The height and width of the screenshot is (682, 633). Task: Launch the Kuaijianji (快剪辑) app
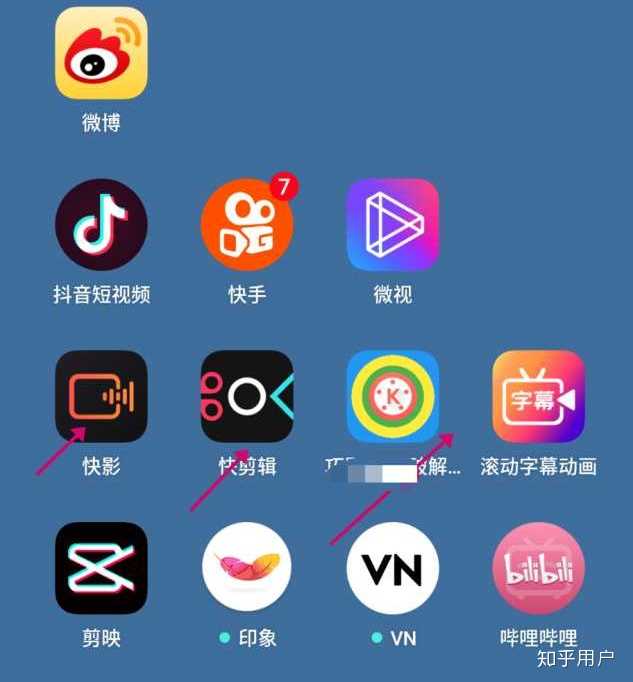pyautogui.click(x=247, y=396)
